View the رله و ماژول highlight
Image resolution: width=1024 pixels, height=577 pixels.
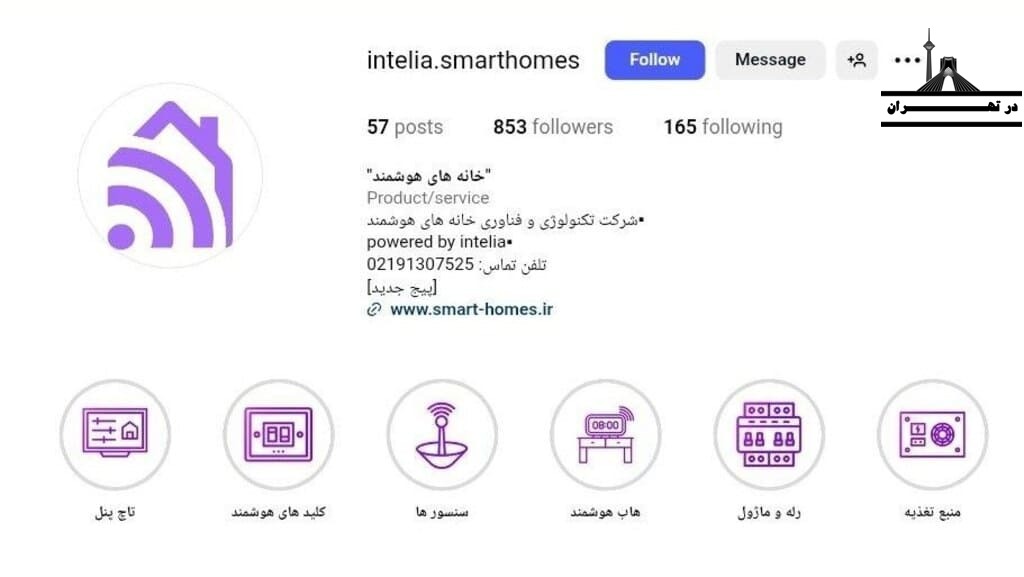click(768, 434)
